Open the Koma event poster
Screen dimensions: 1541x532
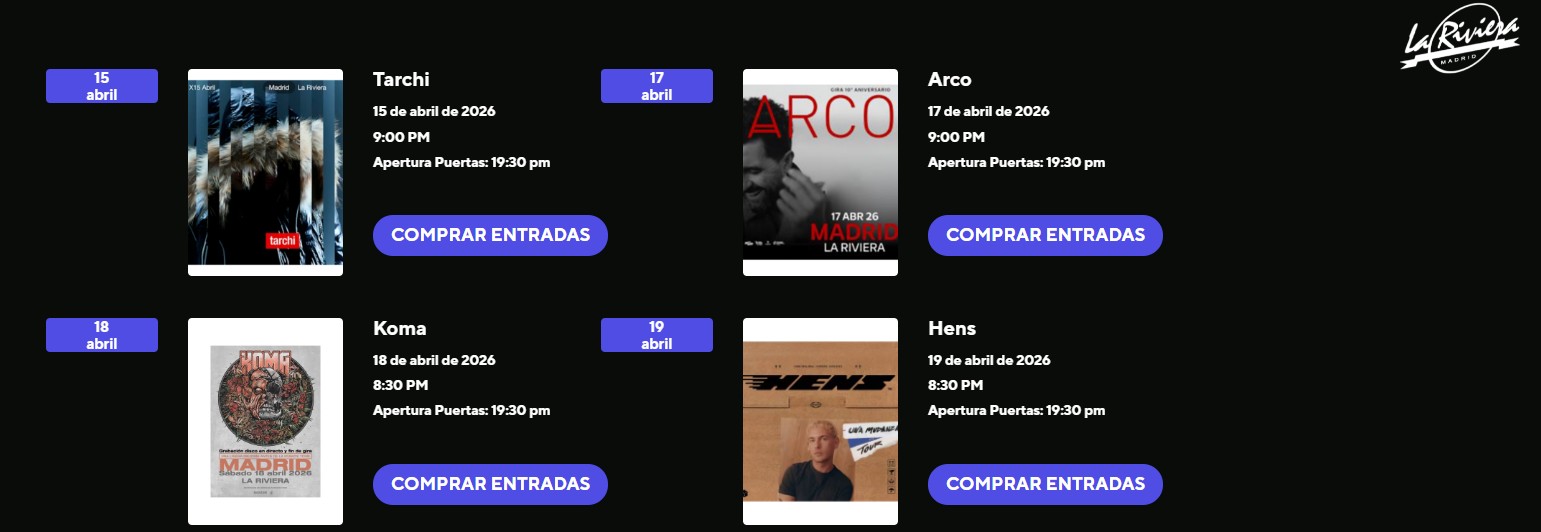[265, 421]
